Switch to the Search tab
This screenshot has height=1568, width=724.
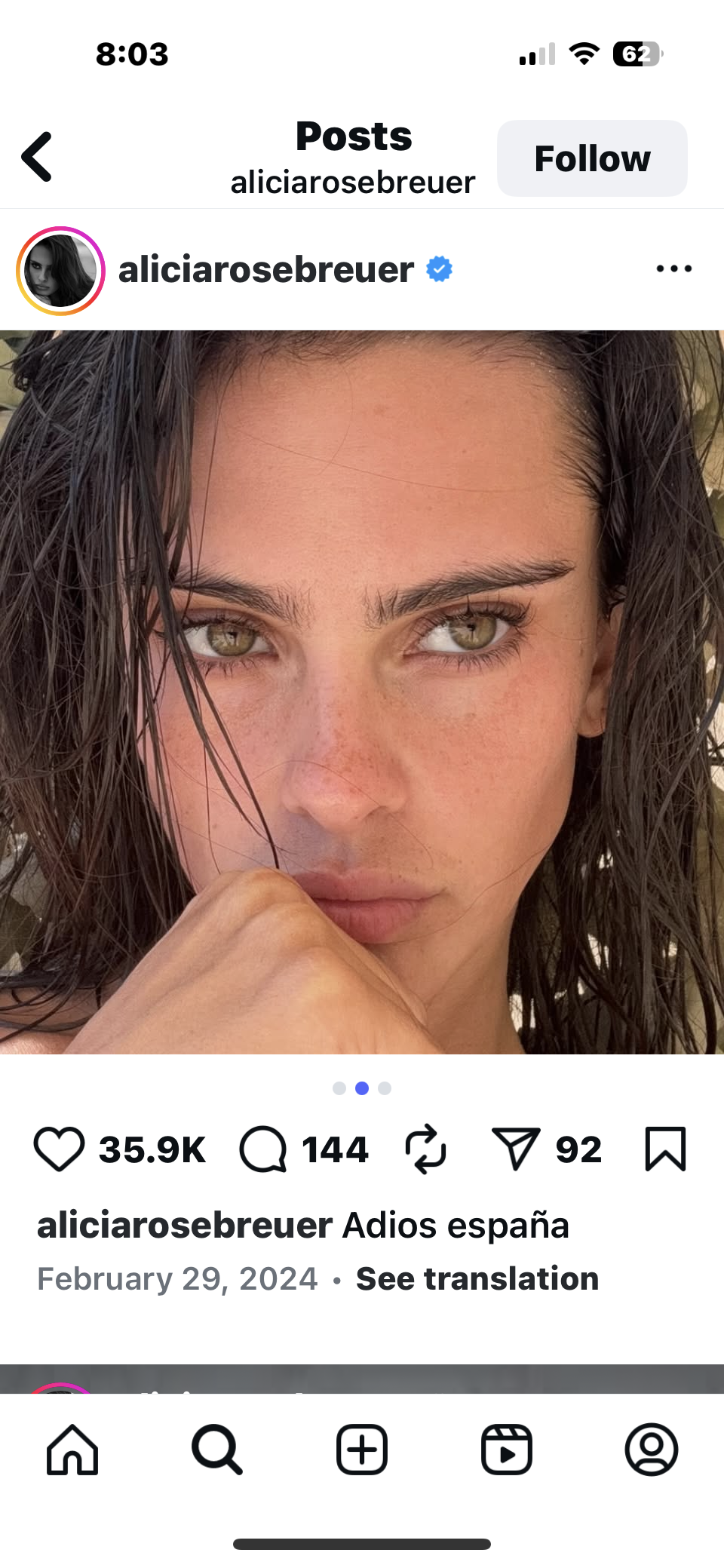(217, 1449)
